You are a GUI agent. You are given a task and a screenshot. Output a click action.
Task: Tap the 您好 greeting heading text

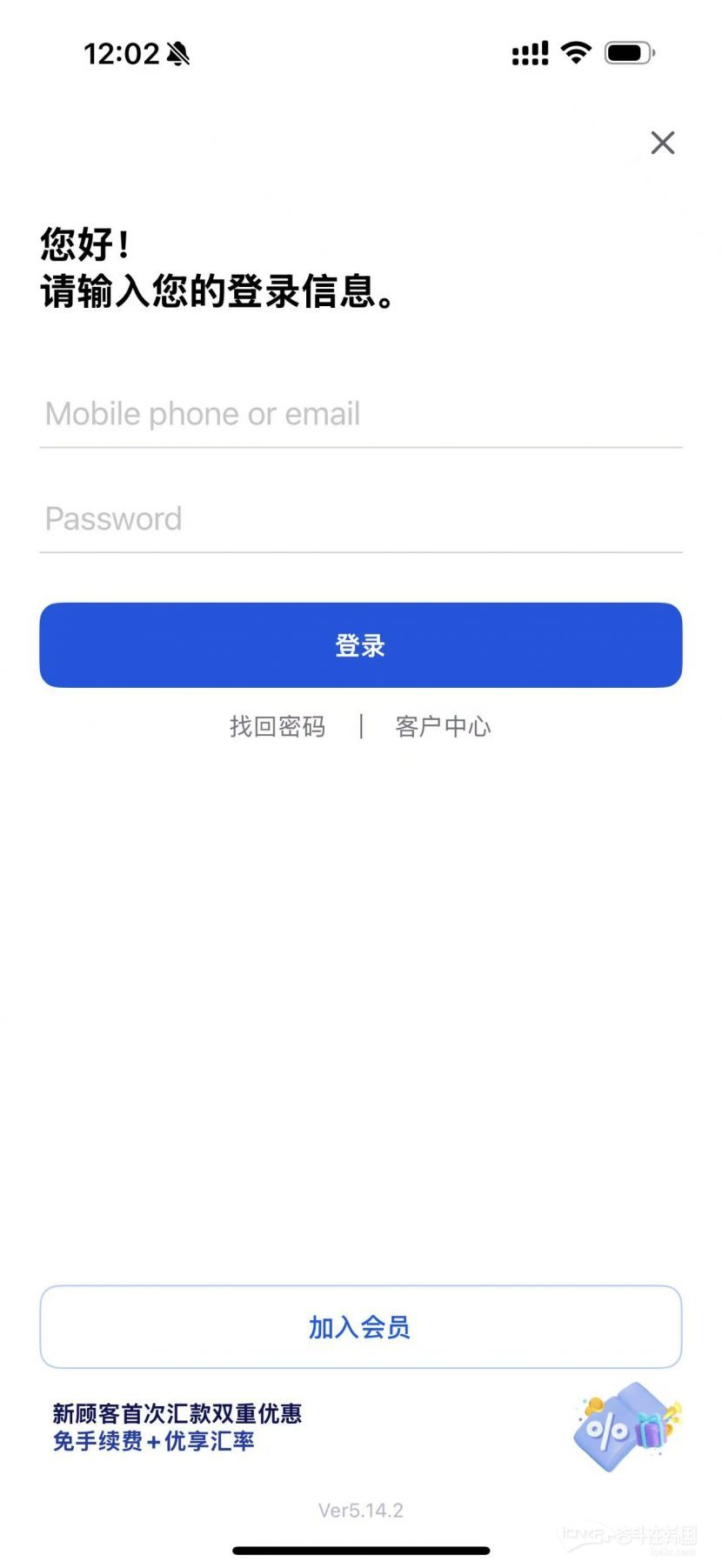pos(83,244)
